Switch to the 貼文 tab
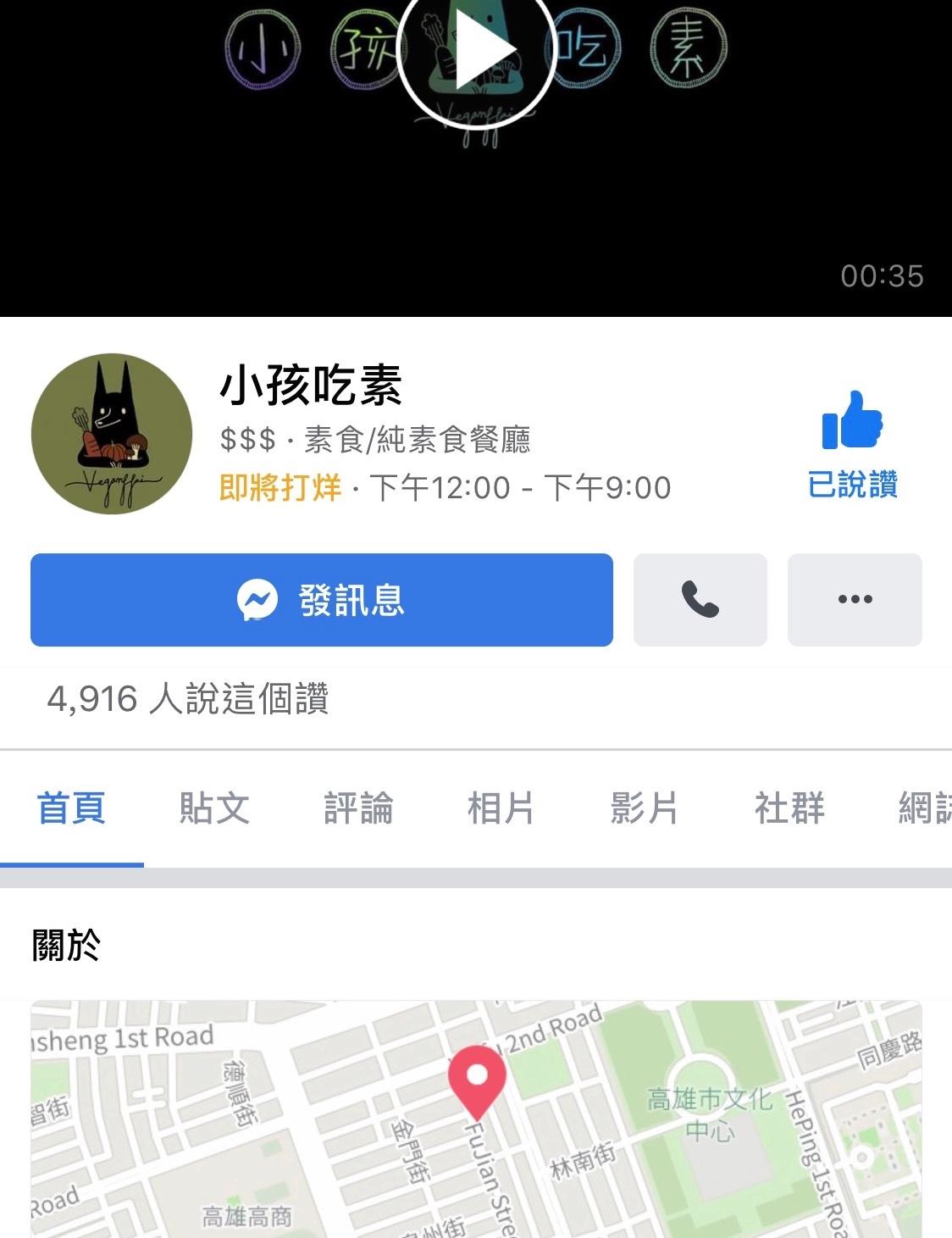 point(214,808)
